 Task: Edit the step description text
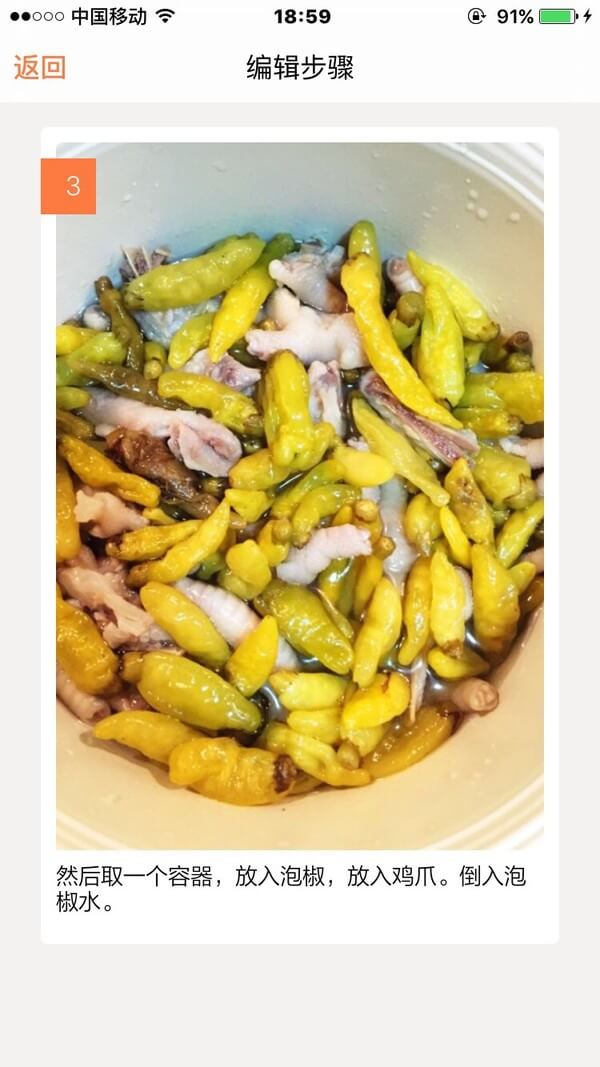coord(290,889)
